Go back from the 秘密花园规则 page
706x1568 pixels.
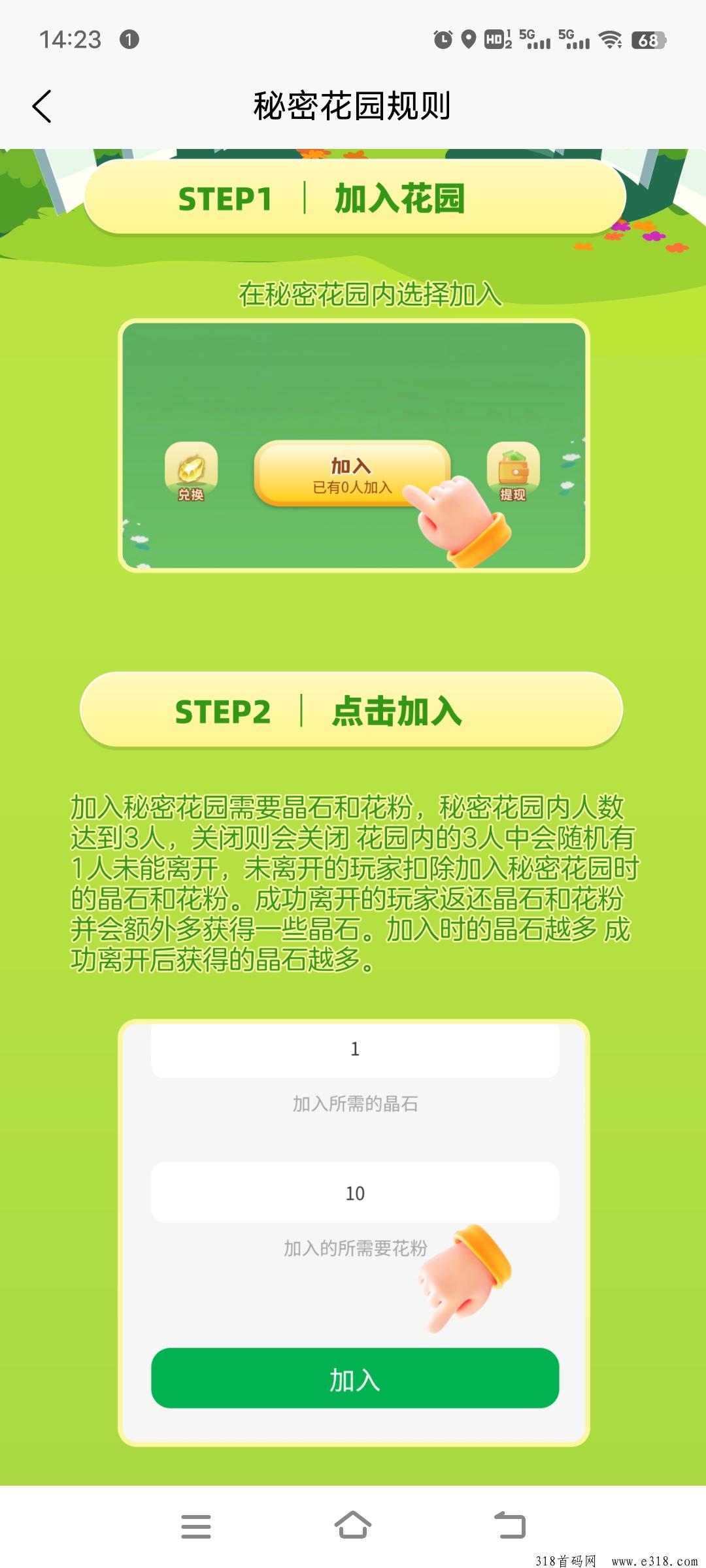click(42, 106)
